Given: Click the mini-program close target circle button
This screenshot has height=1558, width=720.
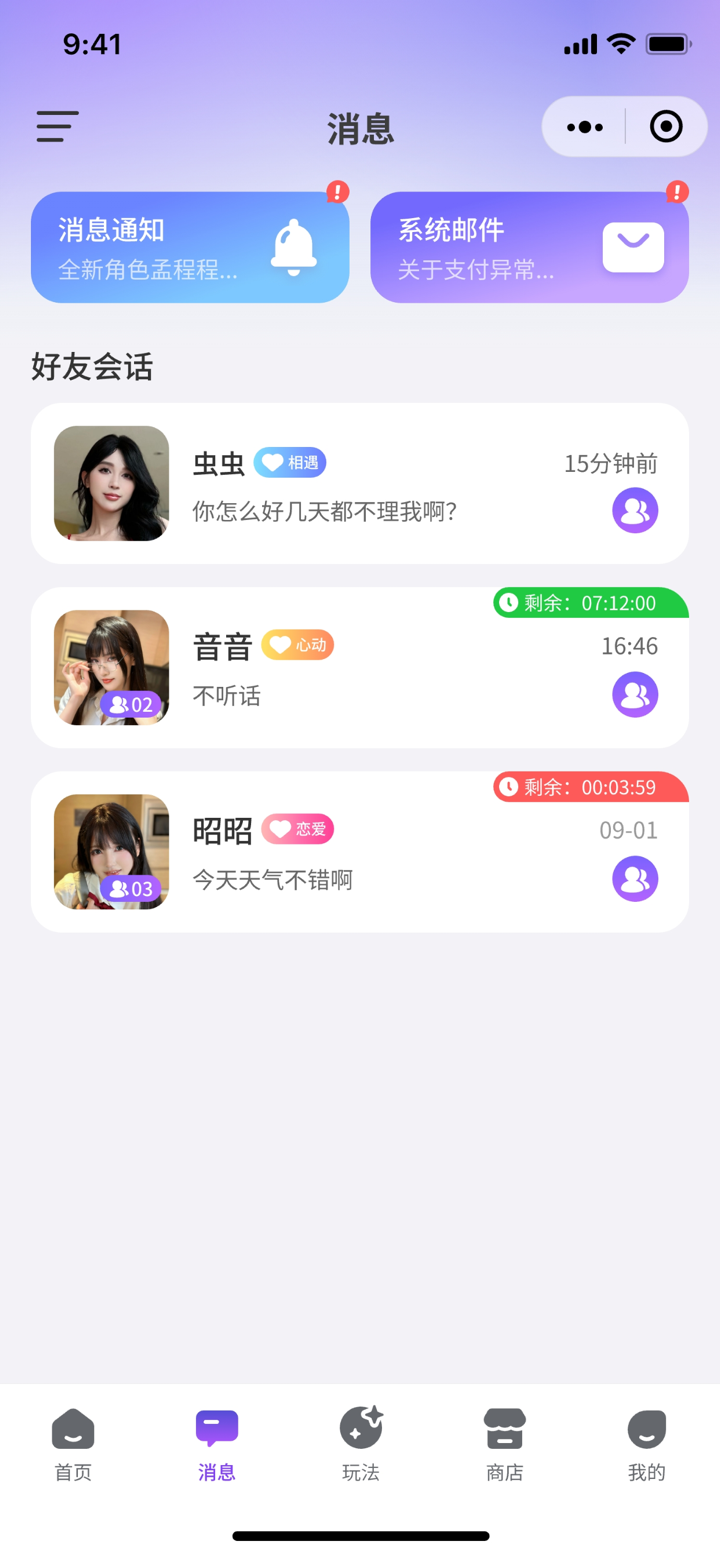Looking at the screenshot, I should (x=665, y=126).
